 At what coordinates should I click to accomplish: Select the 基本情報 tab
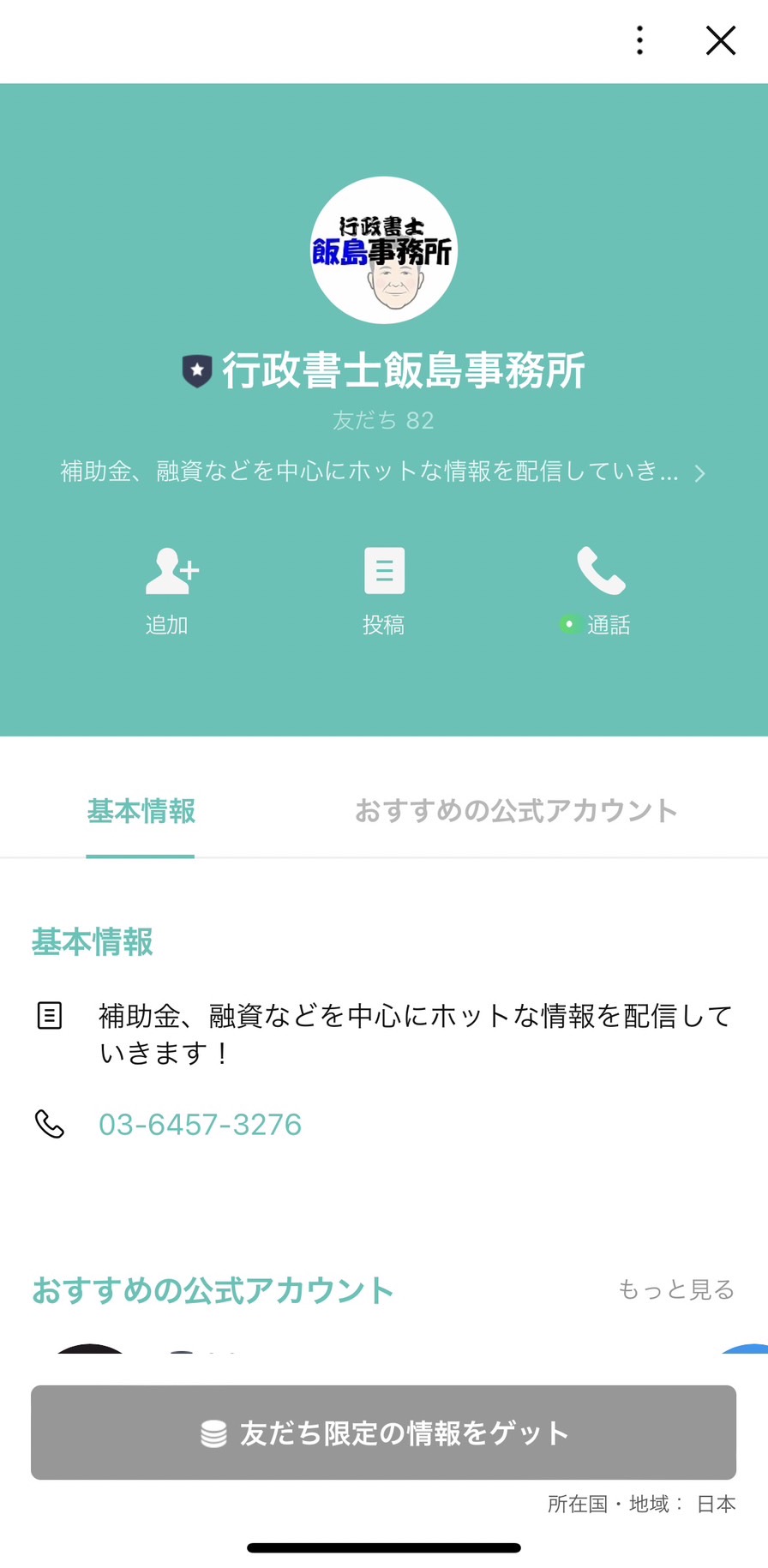pos(140,811)
